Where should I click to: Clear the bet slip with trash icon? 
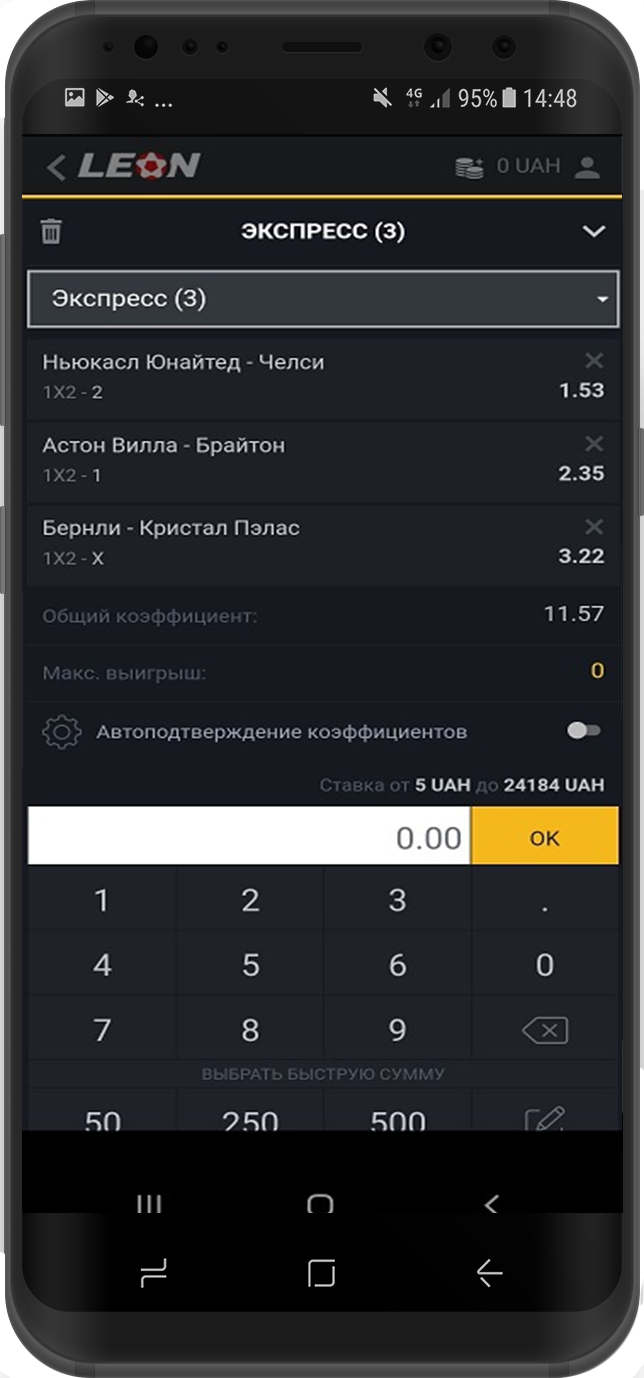point(50,232)
